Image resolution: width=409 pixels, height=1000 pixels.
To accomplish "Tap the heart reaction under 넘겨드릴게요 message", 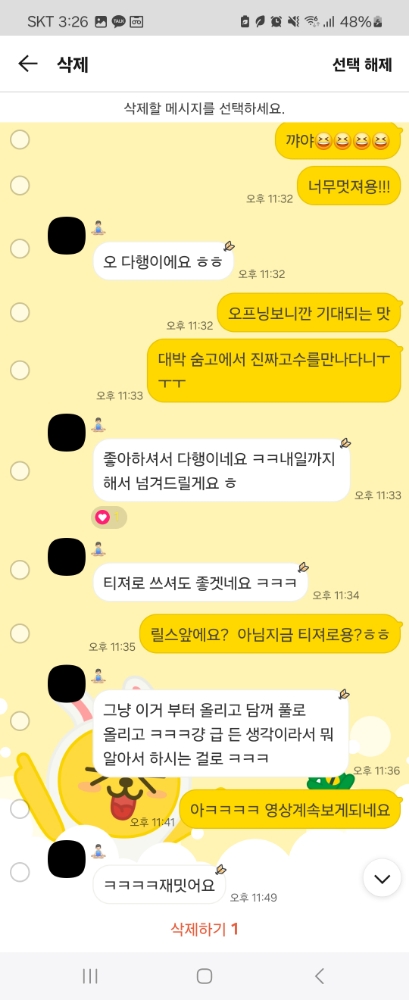I will click(108, 517).
